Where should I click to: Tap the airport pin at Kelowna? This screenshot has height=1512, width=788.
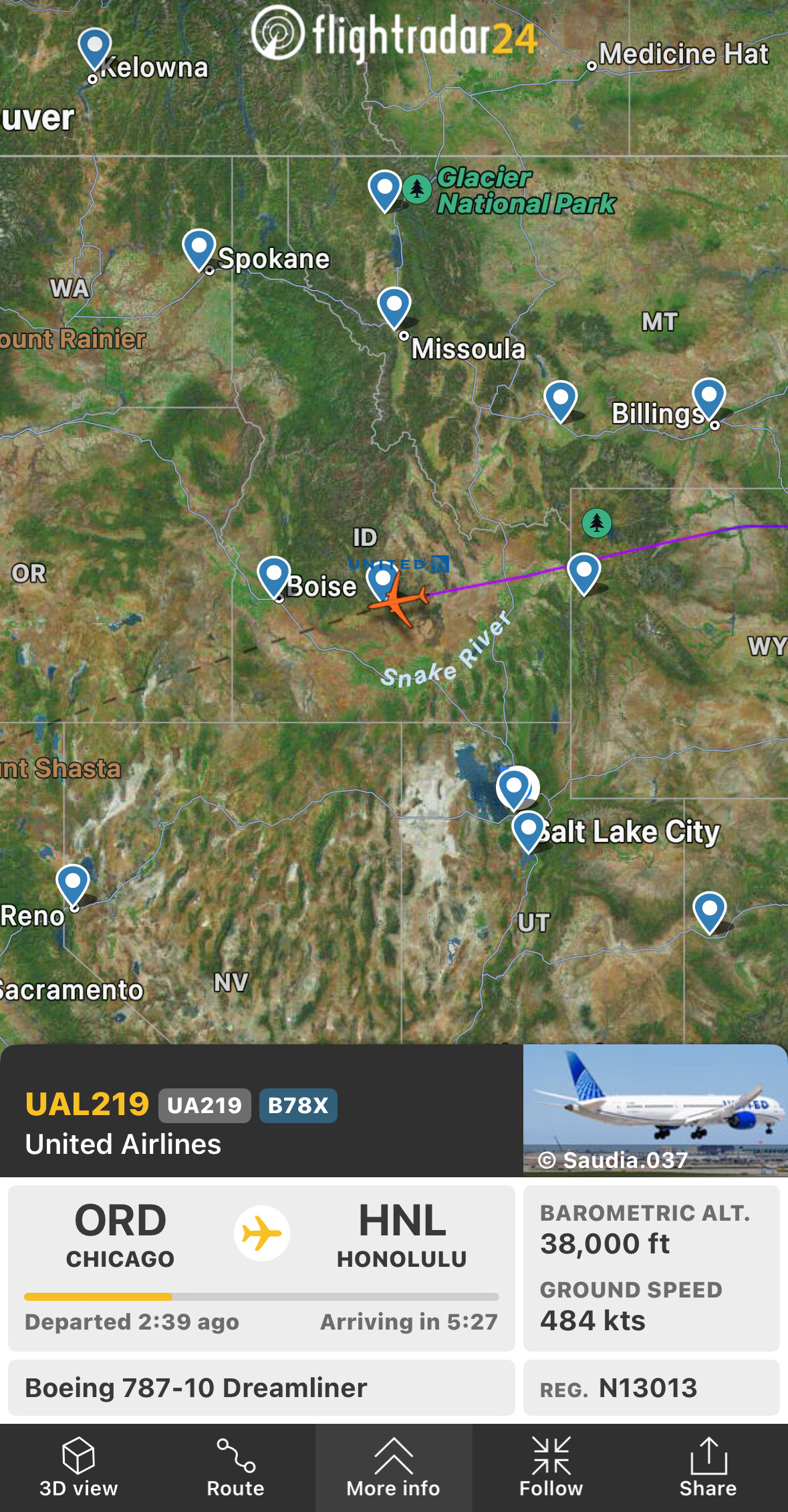[x=95, y=47]
